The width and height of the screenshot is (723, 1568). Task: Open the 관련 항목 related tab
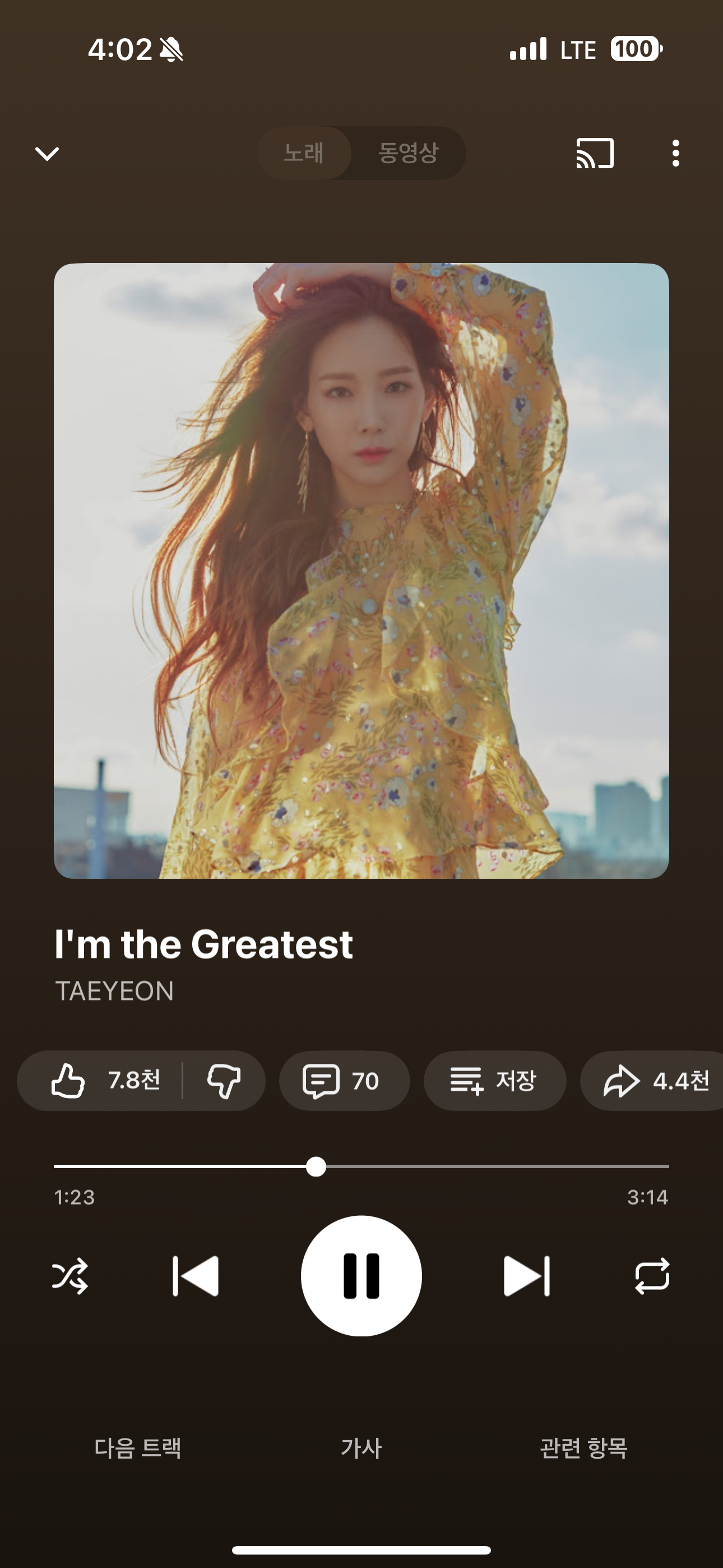click(583, 1447)
